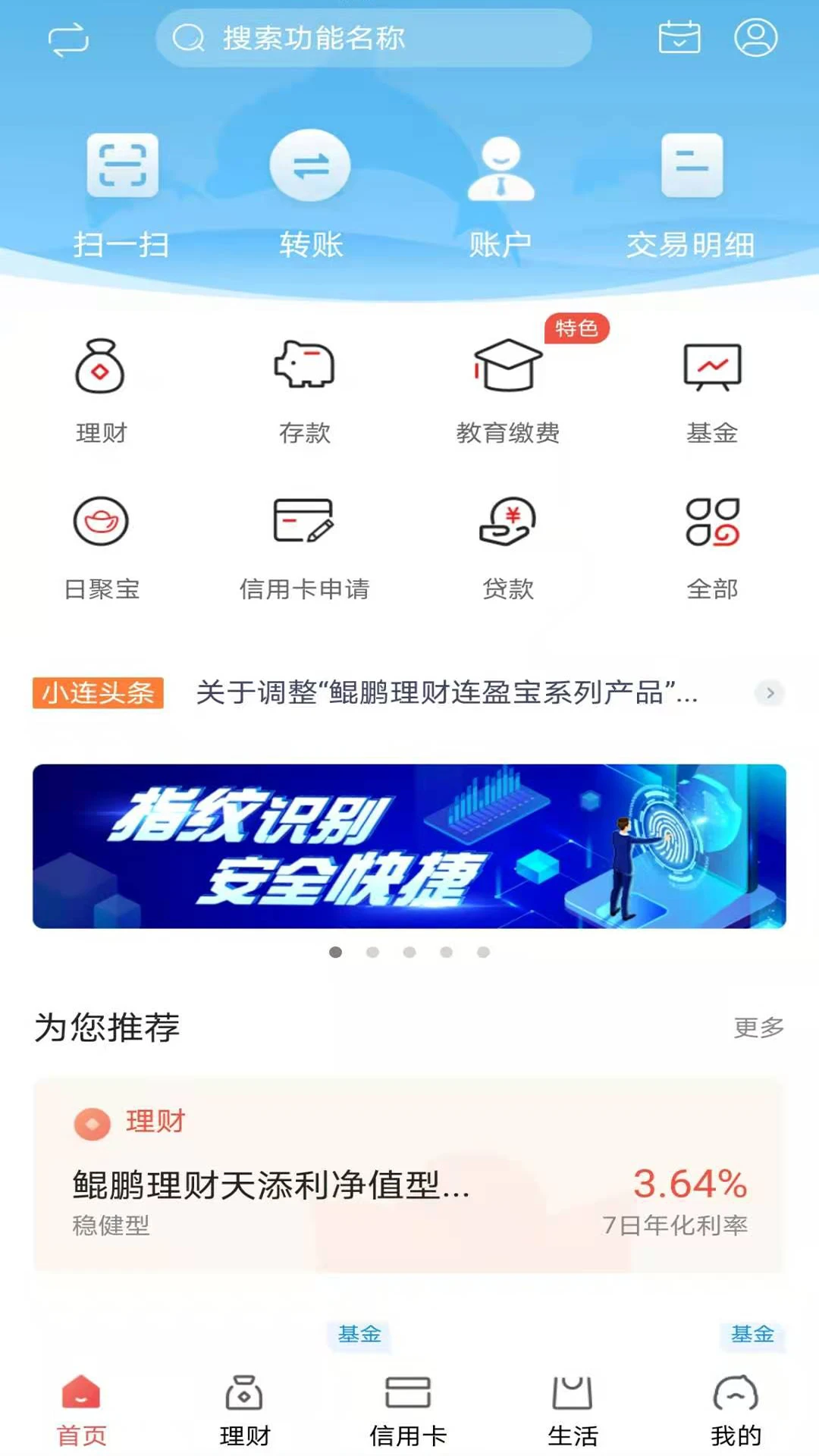Select the 存款 deposit piggy bank icon
819x1456 pixels.
pos(303,387)
